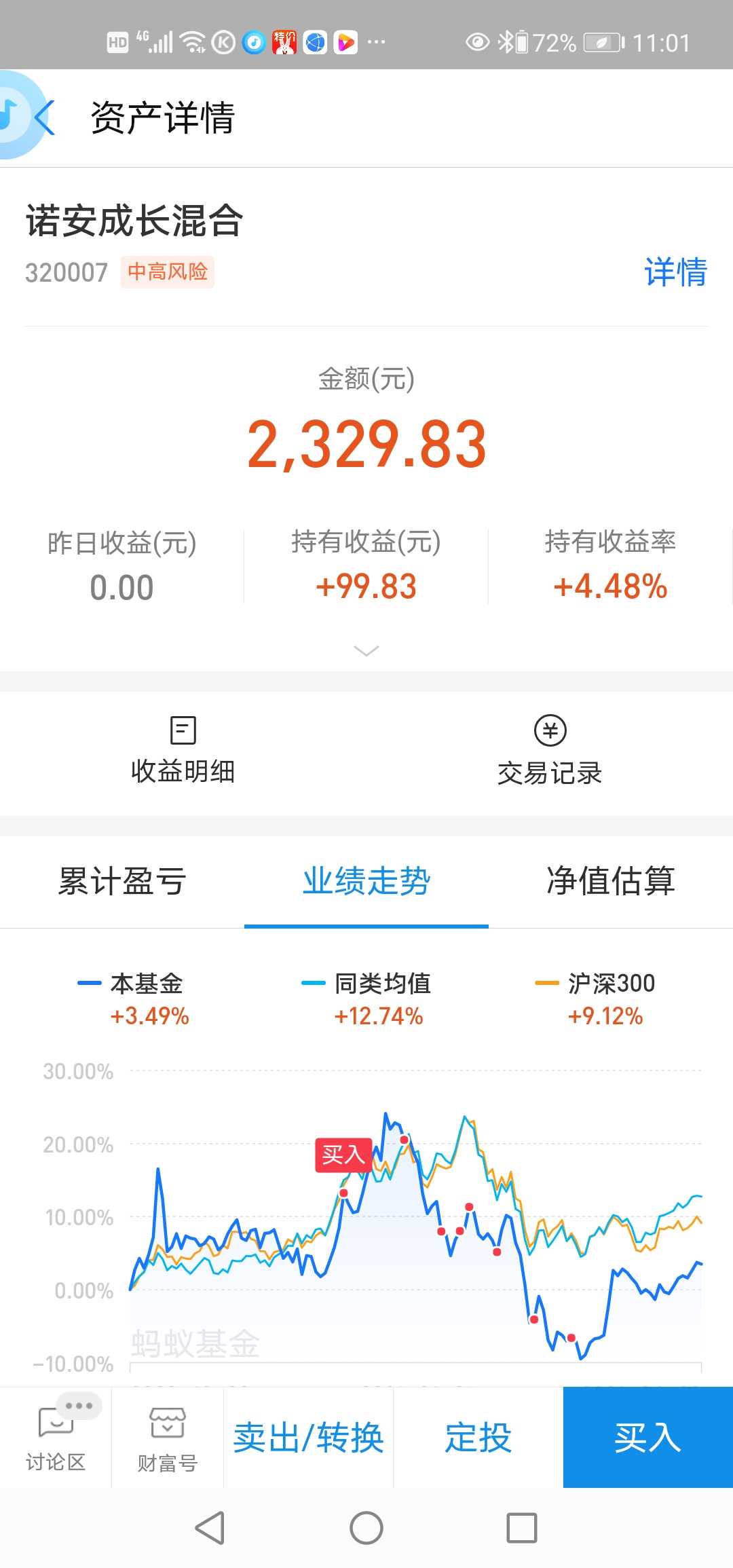Open the 详情 fund details link

[x=675, y=272]
